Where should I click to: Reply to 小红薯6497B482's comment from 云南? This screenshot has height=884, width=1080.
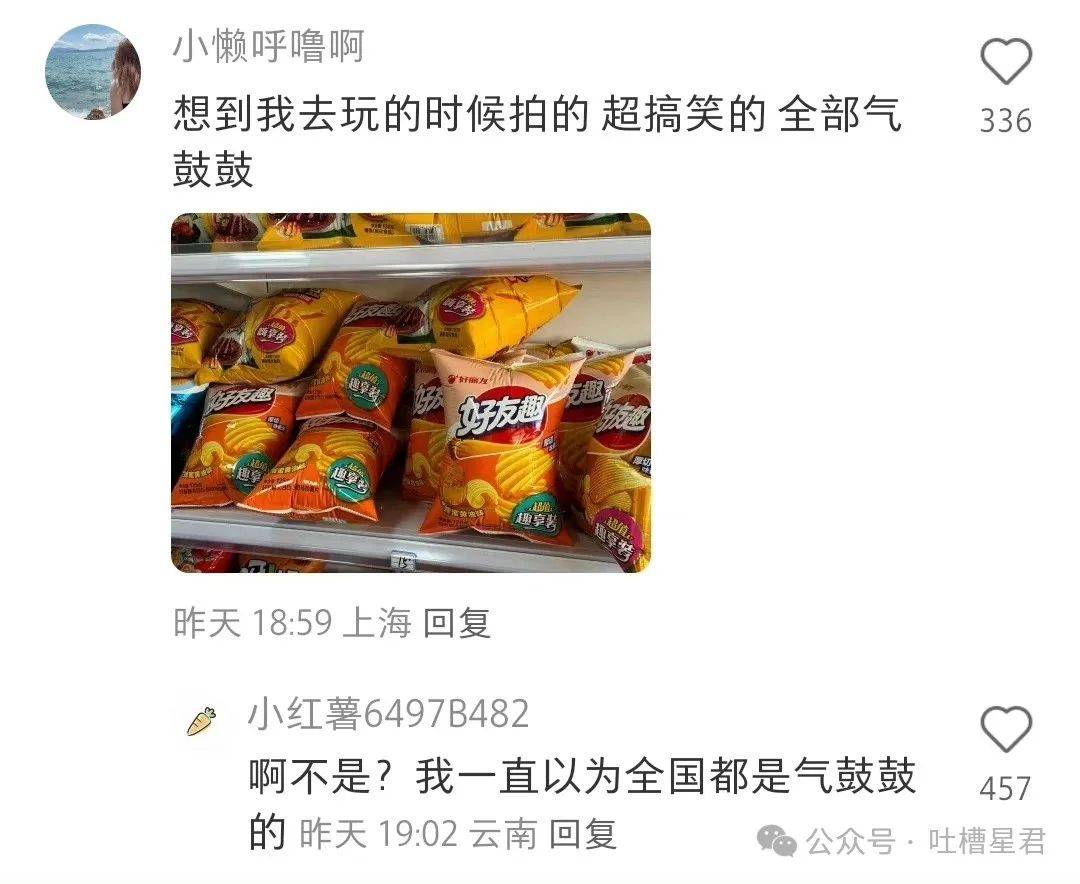tap(585, 833)
